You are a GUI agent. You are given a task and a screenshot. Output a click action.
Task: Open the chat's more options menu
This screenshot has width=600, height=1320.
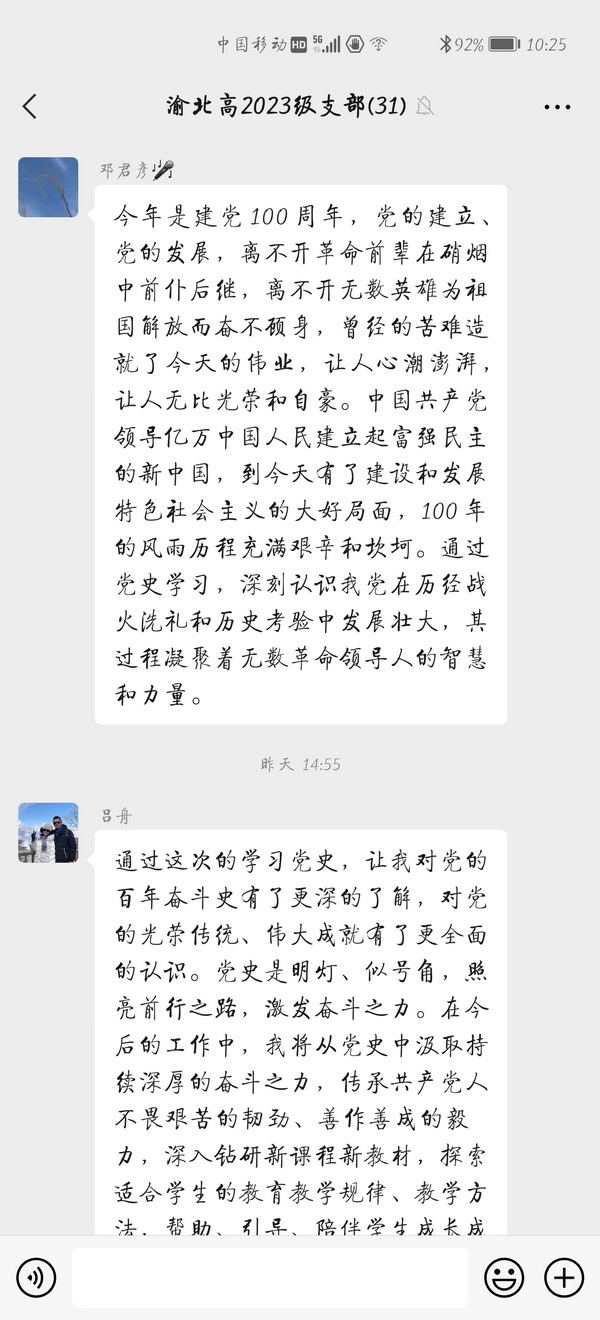(557, 106)
